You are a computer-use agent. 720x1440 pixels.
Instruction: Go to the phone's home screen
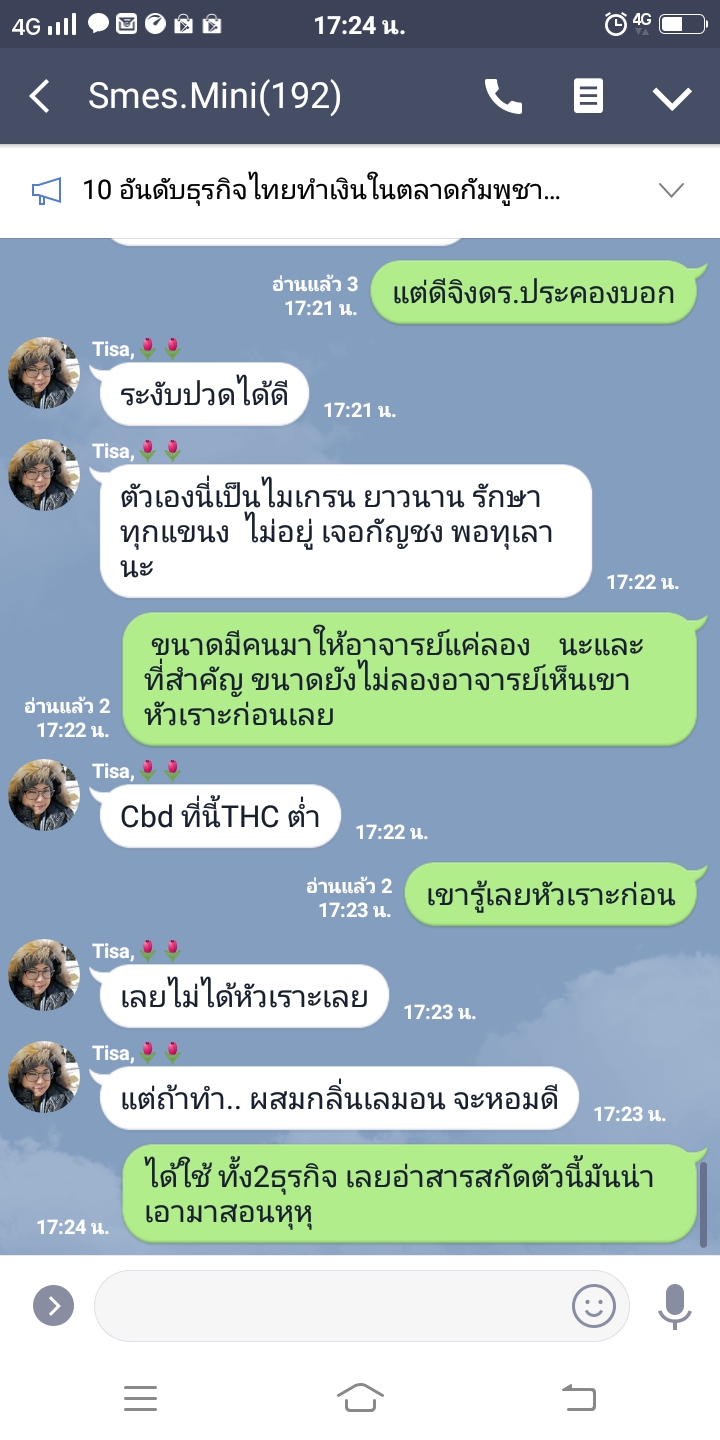tap(360, 1397)
